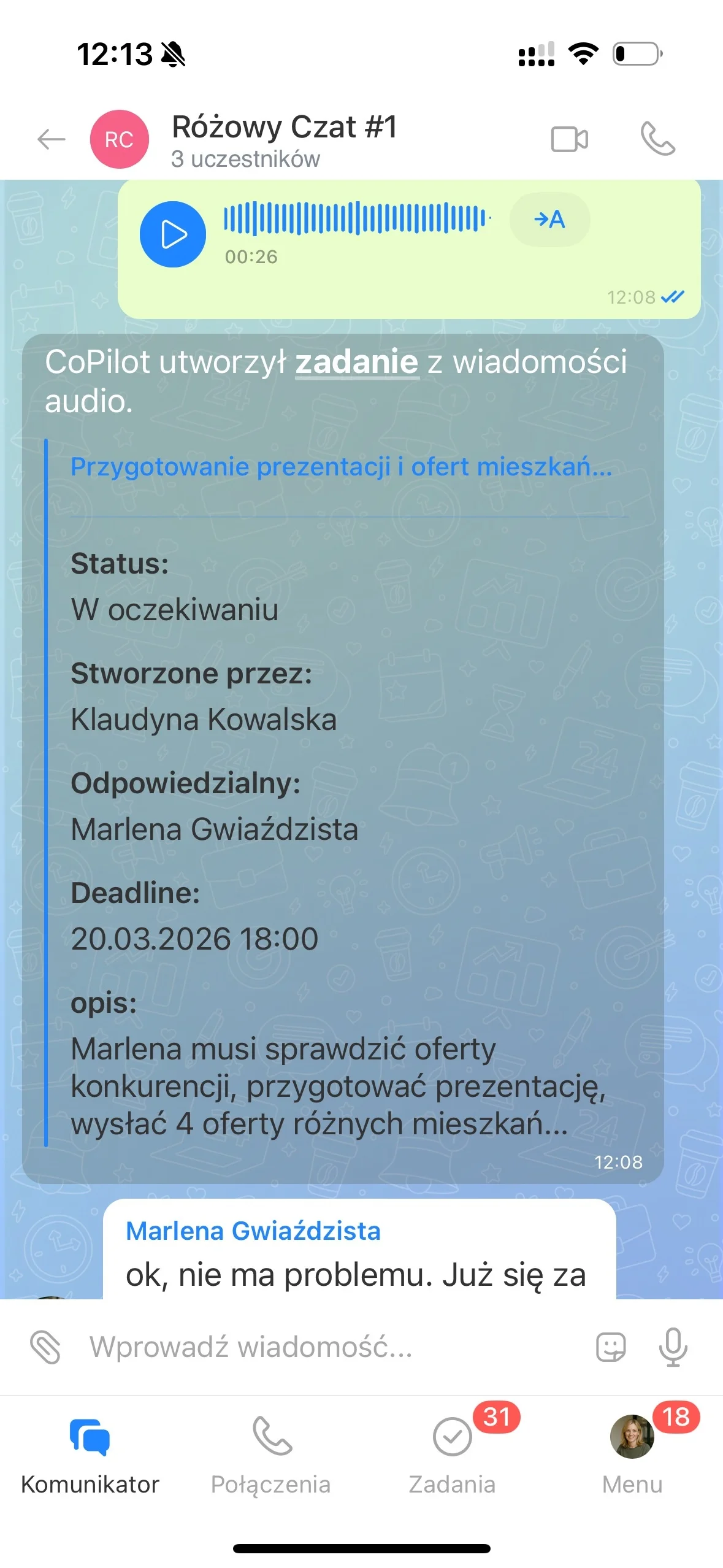This screenshot has width=723, height=1568.
Task: Record a voice message with microphone
Action: coord(673,1347)
